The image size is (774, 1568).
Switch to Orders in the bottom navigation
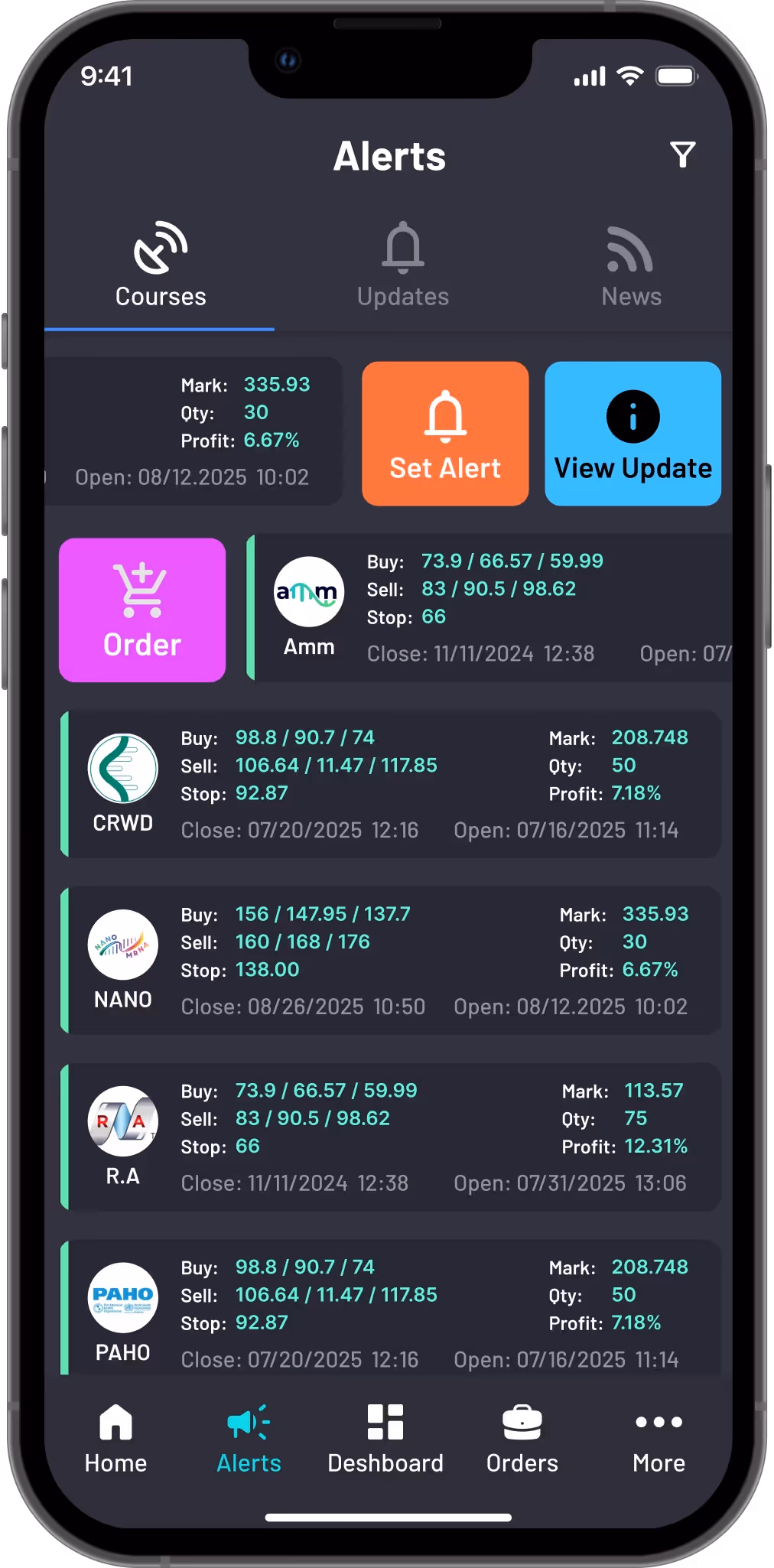[x=522, y=1439]
